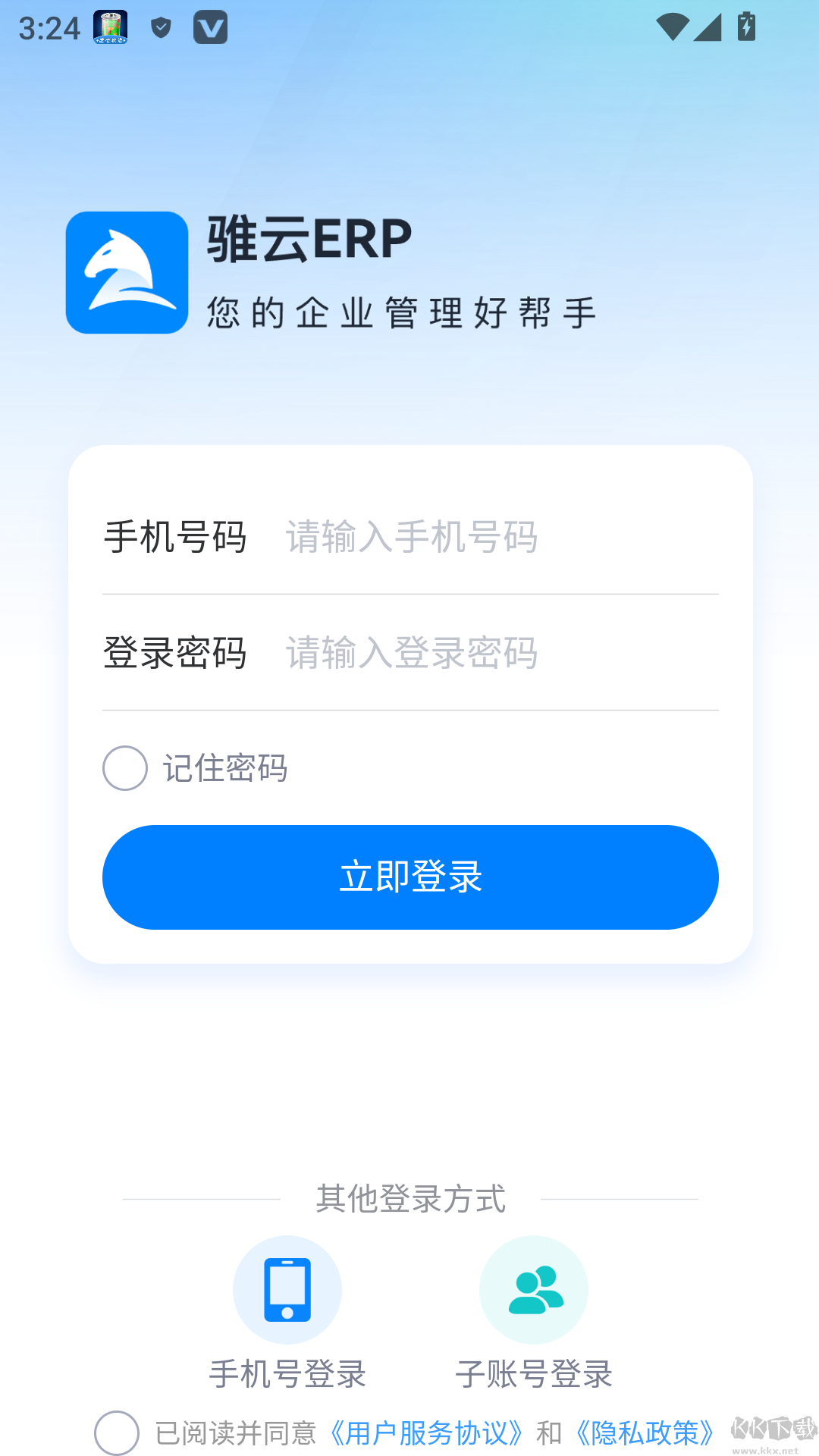Image resolution: width=819 pixels, height=1456 pixels.
Task: Open 子账号登录 login method
Action: (534, 1318)
